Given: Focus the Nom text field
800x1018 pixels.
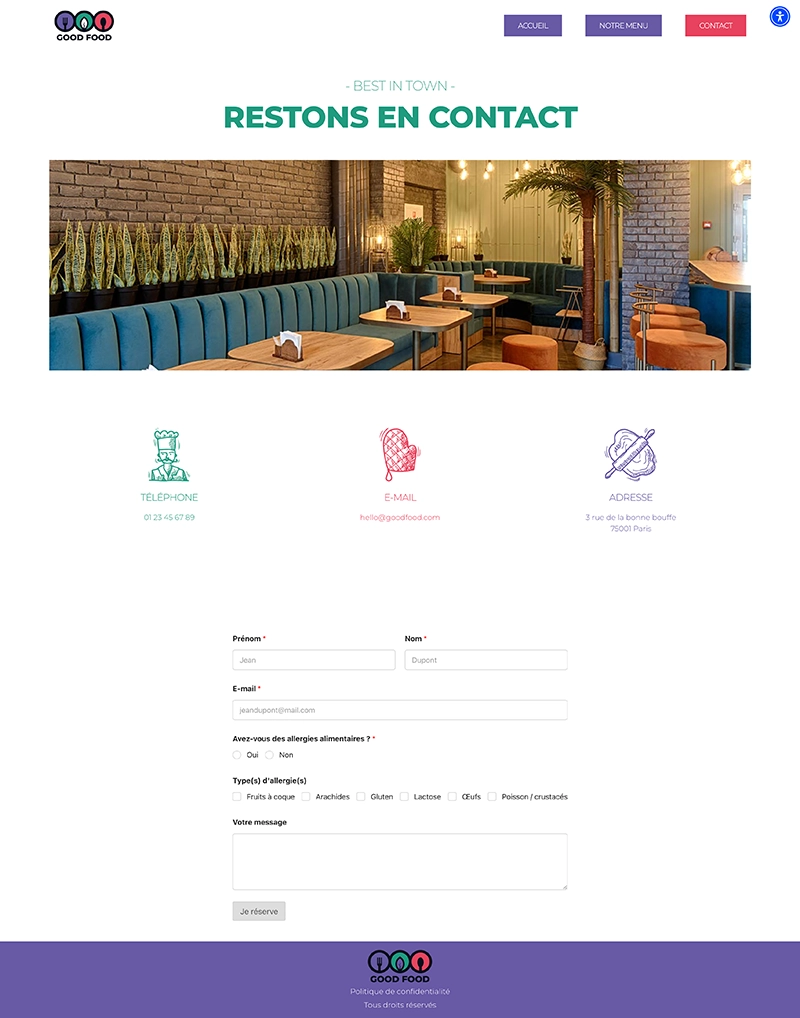Looking at the screenshot, I should (486, 660).
